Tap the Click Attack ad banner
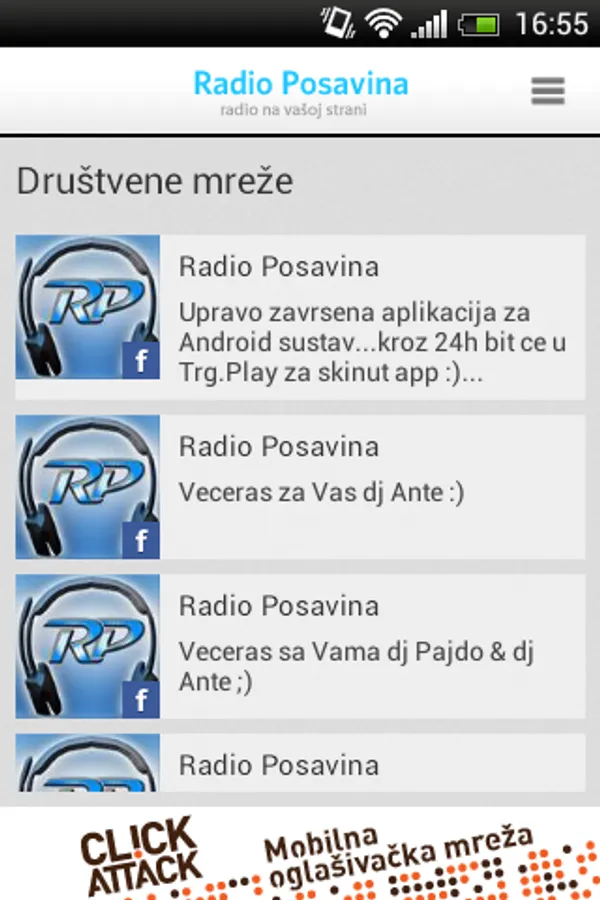600x900 pixels. pyautogui.click(x=300, y=856)
